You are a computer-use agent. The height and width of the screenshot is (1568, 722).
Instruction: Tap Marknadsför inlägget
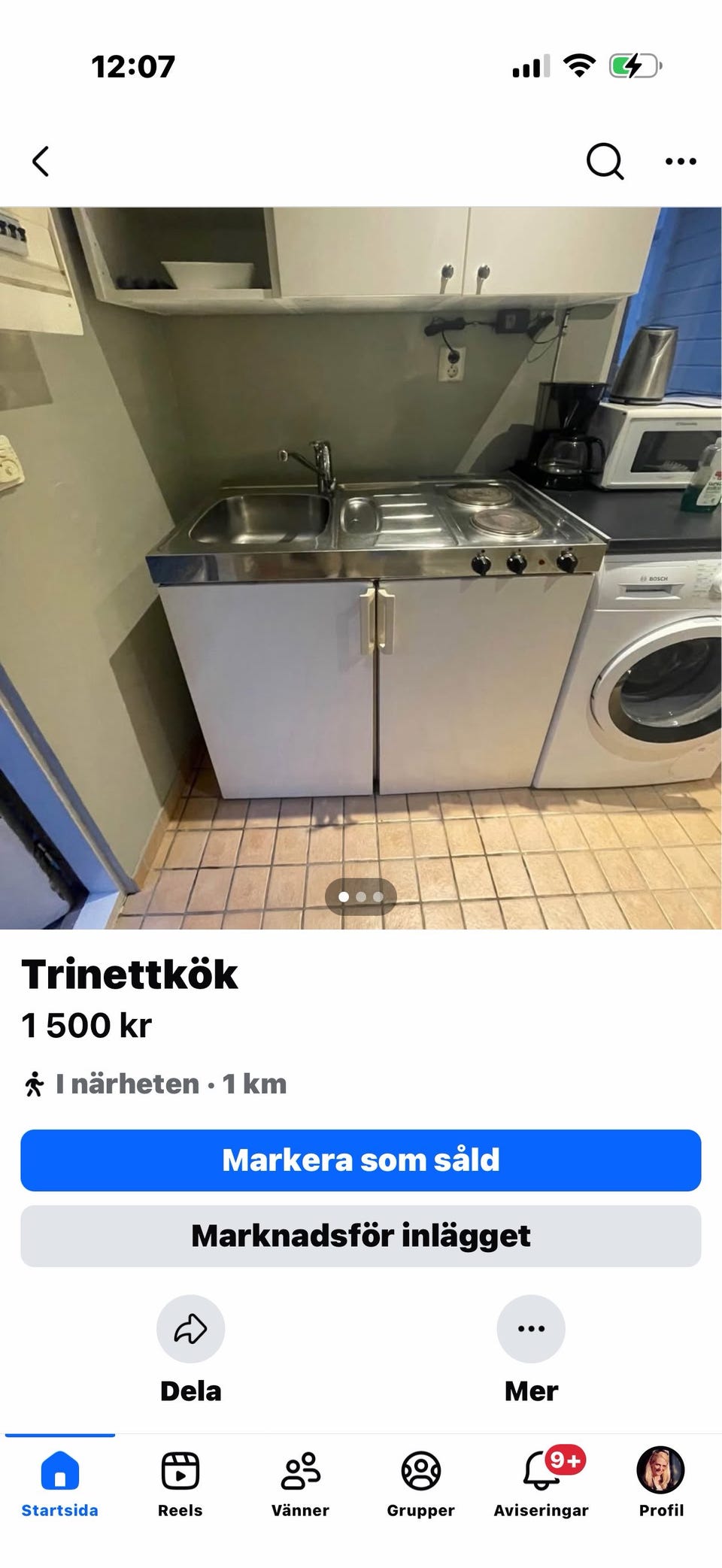361,1235
